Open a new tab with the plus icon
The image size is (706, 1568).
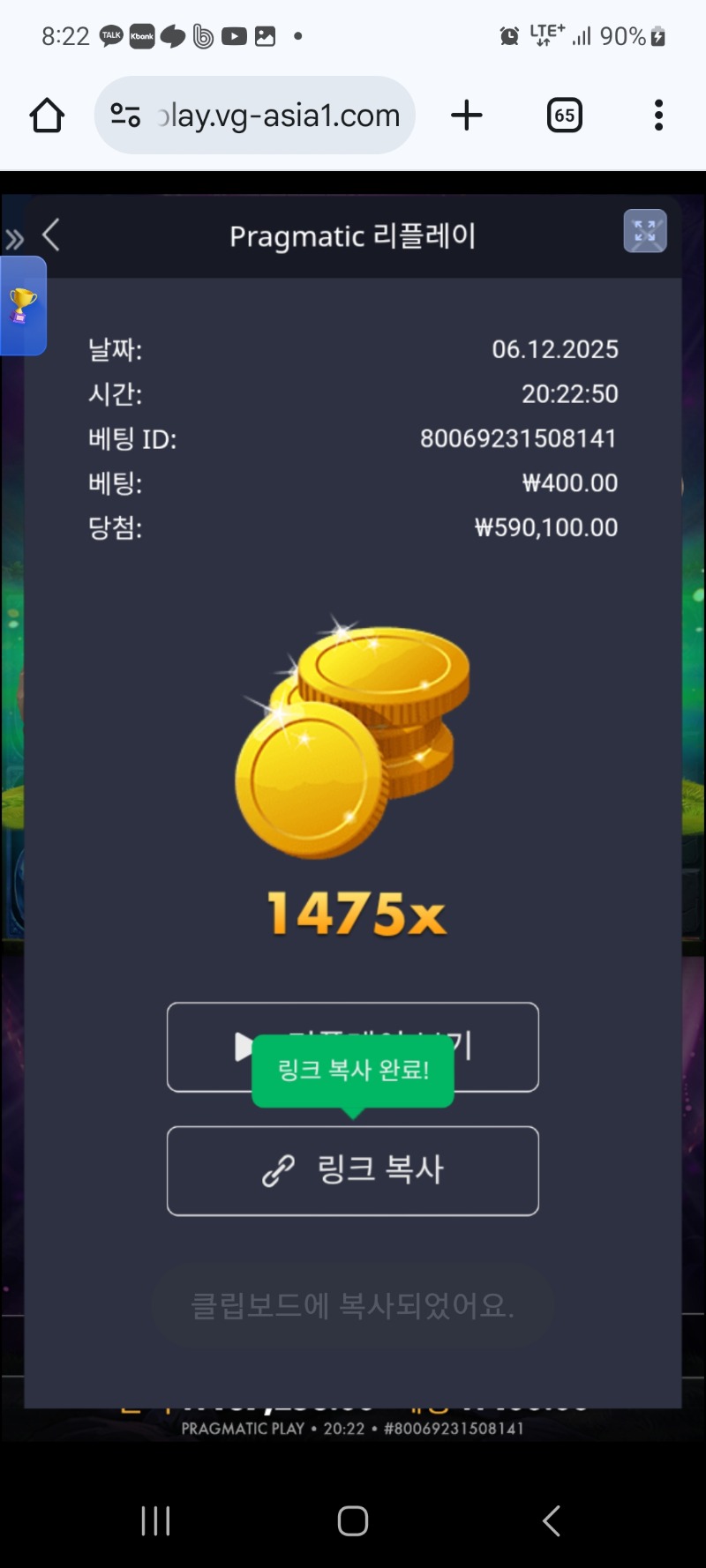(x=467, y=115)
